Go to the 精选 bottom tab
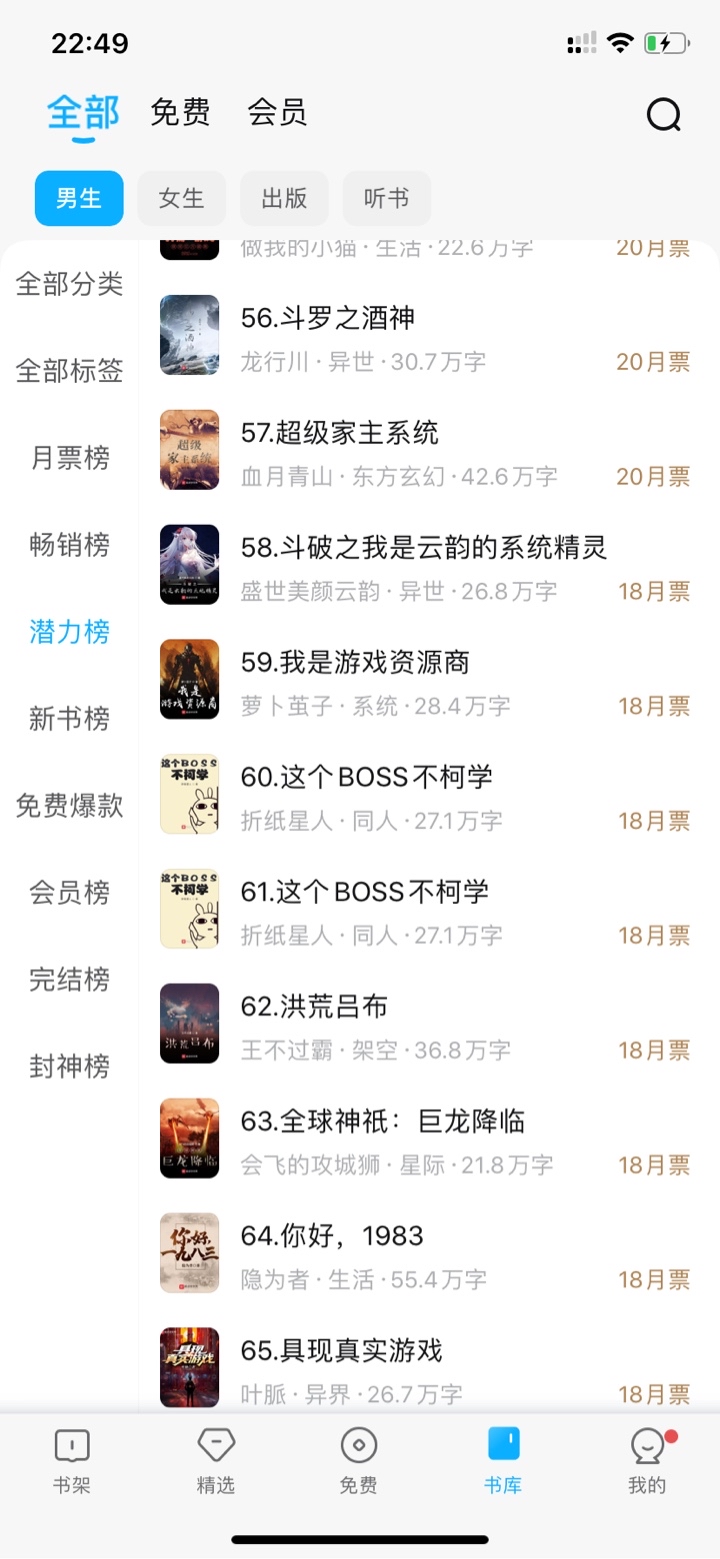Viewport: 720px width, 1559px height. [216, 1460]
